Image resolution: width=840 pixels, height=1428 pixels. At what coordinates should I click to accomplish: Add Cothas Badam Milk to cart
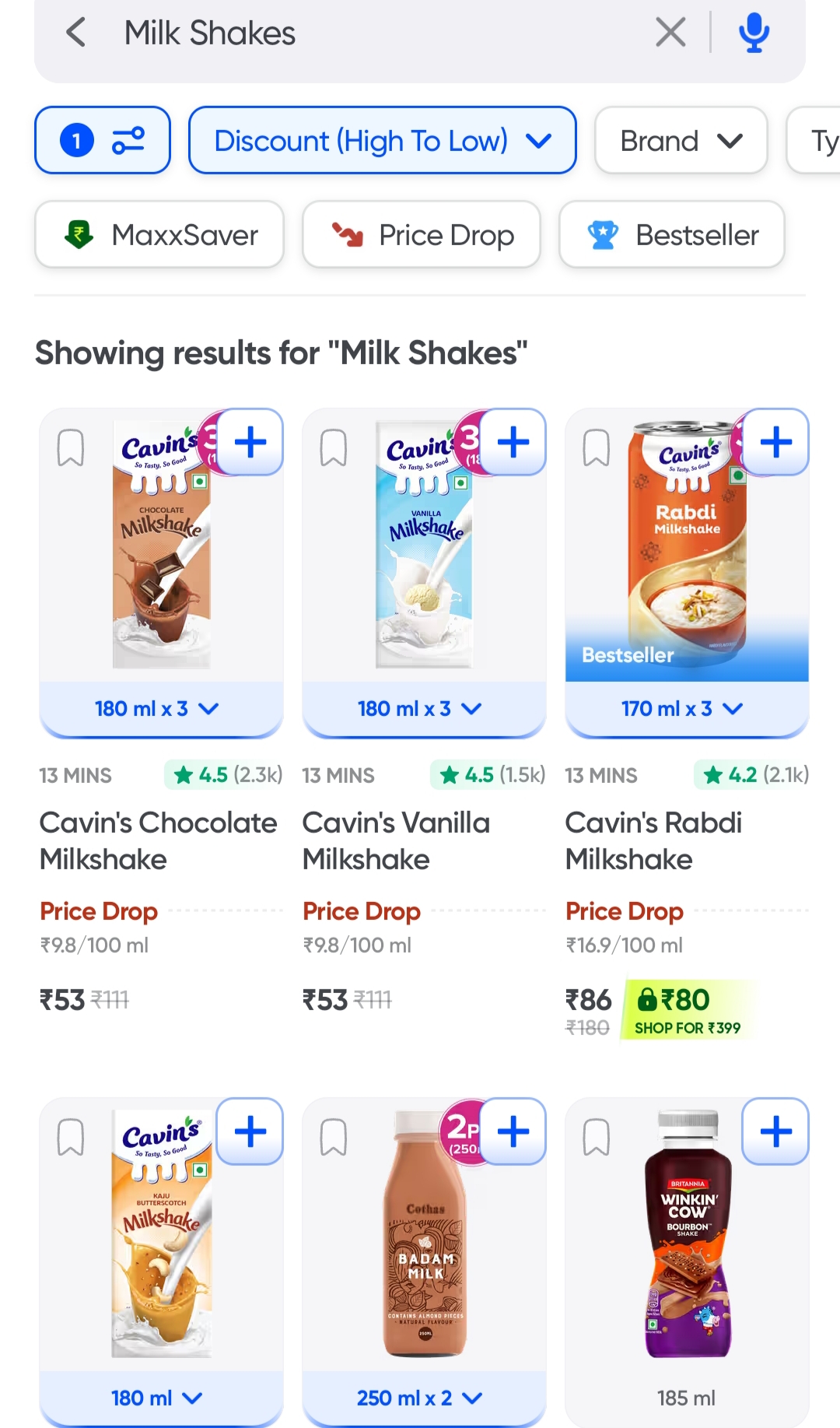[513, 1132]
